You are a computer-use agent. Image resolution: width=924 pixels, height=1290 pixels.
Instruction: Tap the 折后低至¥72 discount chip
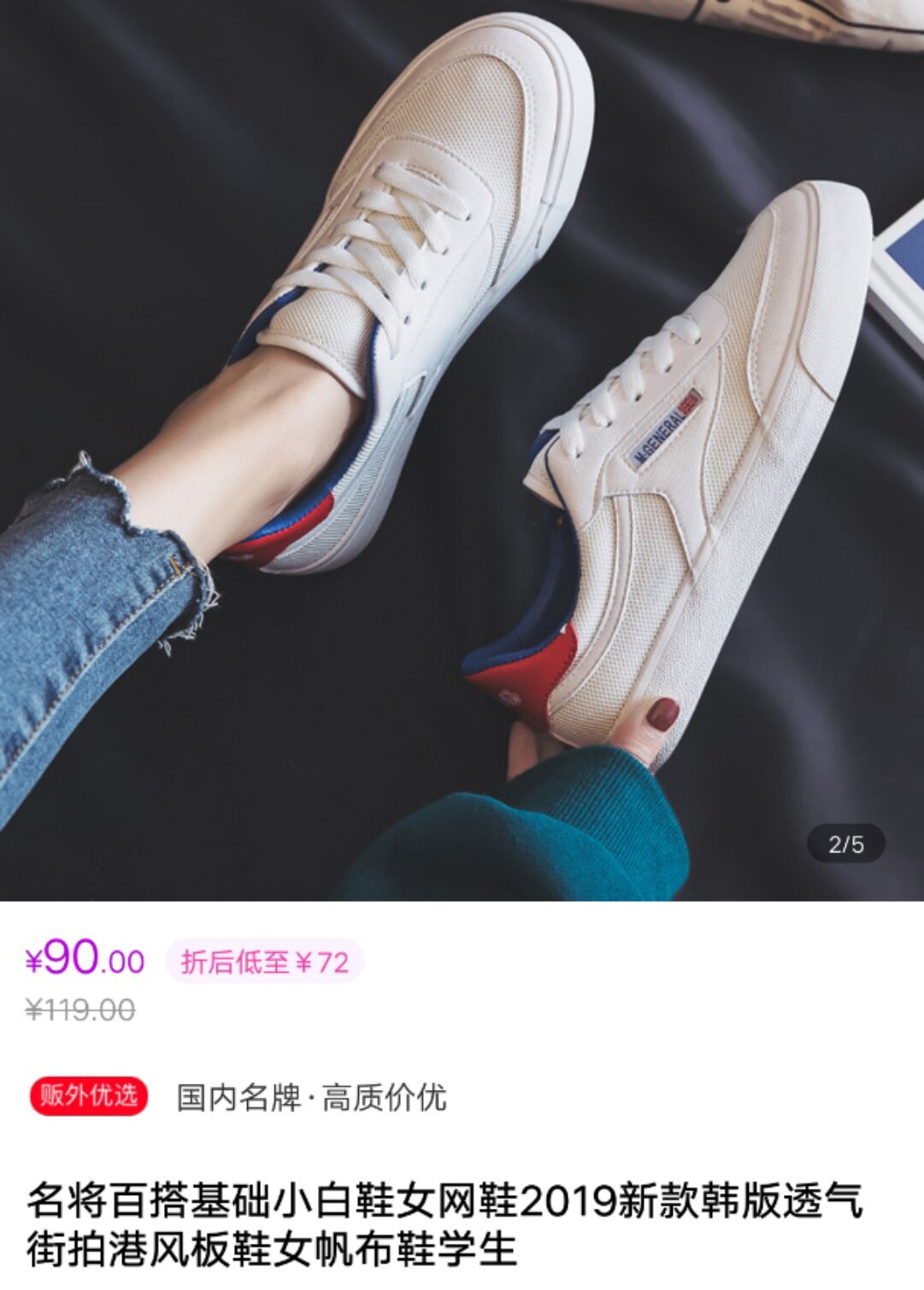click(x=264, y=962)
